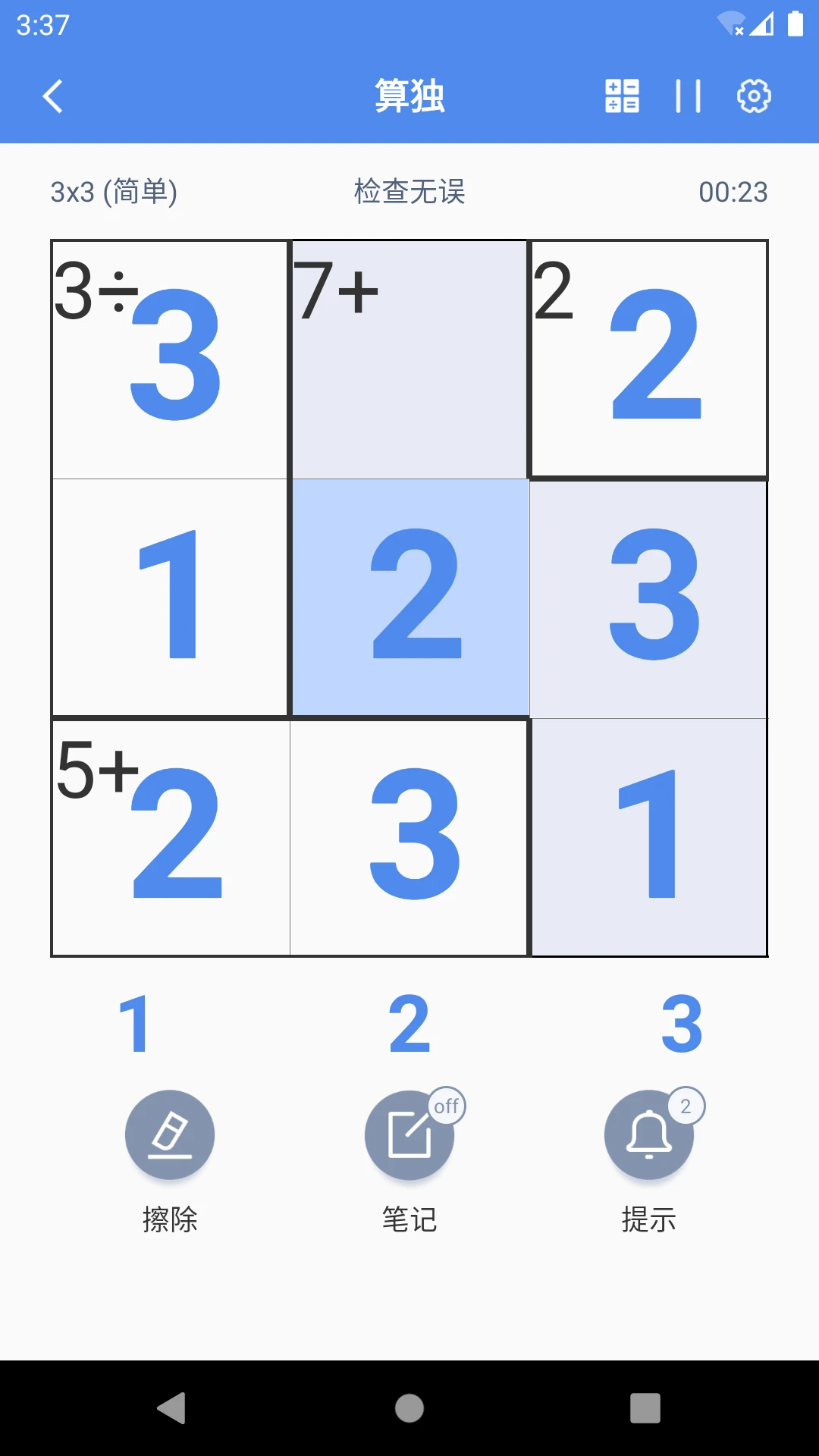The width and height of the screenshot is (819, 1456).
Task: Enter number 3 from the number pad
Action: tap(682, 1024)
